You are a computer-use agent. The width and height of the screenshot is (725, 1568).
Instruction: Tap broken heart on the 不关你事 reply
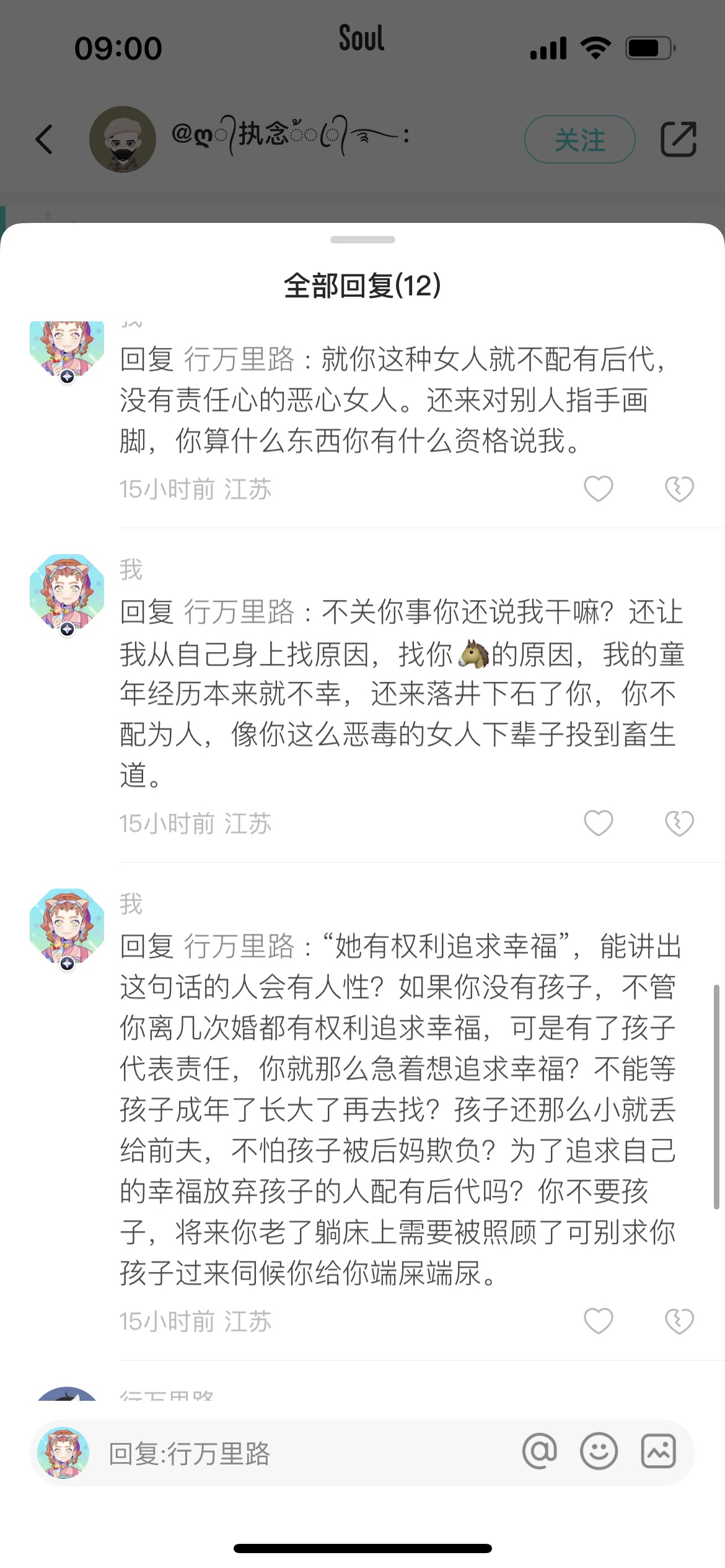(679, 824)
